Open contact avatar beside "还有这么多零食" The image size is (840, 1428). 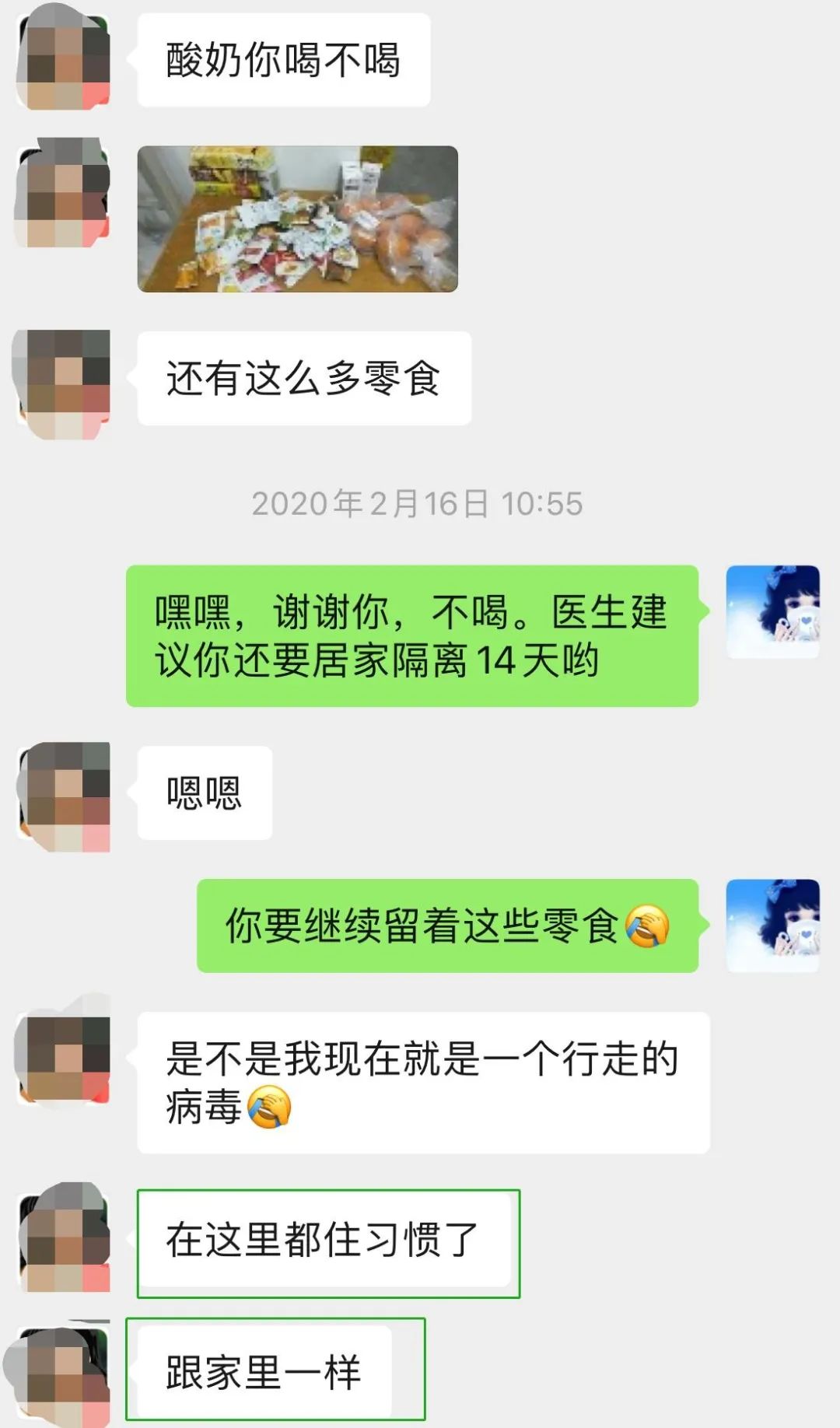pyautogui.click(x=62, y=381)
